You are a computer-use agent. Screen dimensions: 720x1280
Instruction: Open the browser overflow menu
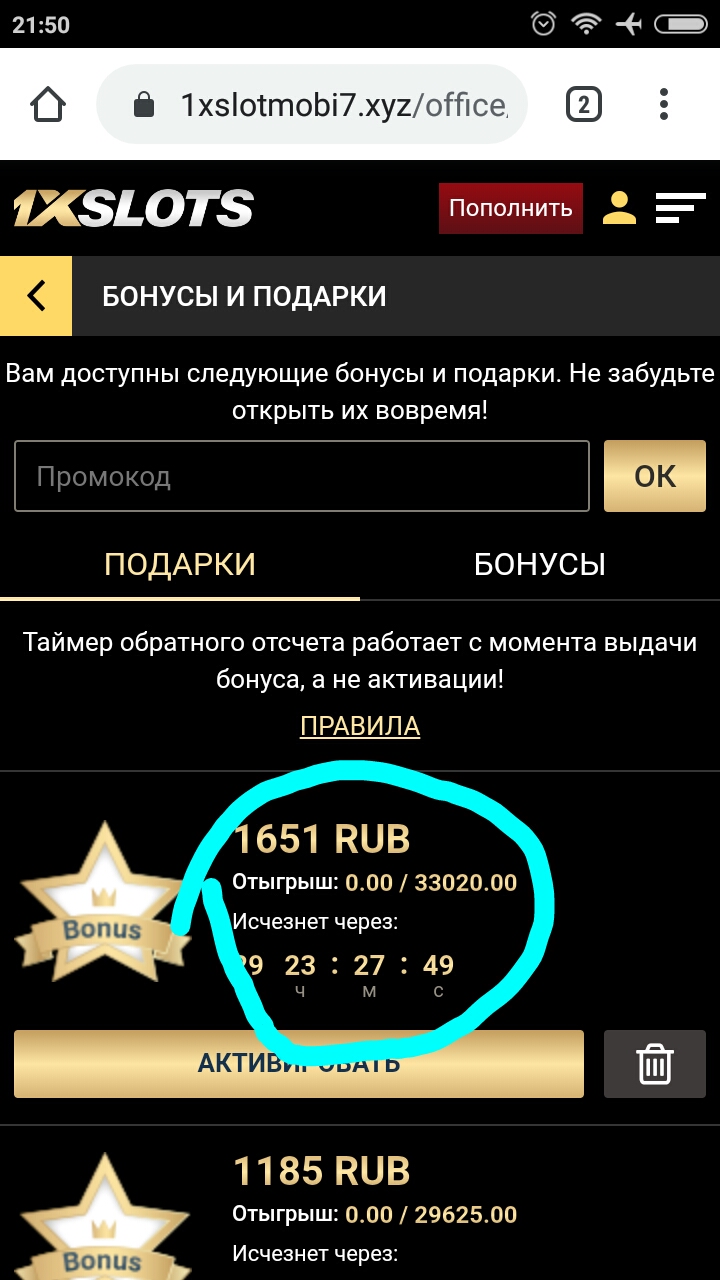click(664, 105)
